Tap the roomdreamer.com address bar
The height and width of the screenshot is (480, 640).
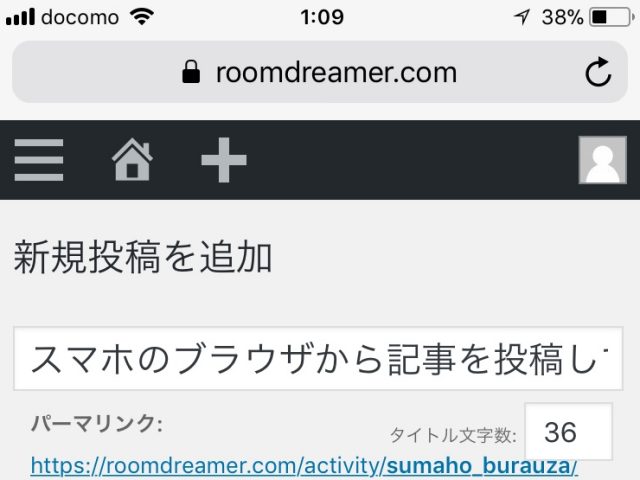tap(320, 73)
